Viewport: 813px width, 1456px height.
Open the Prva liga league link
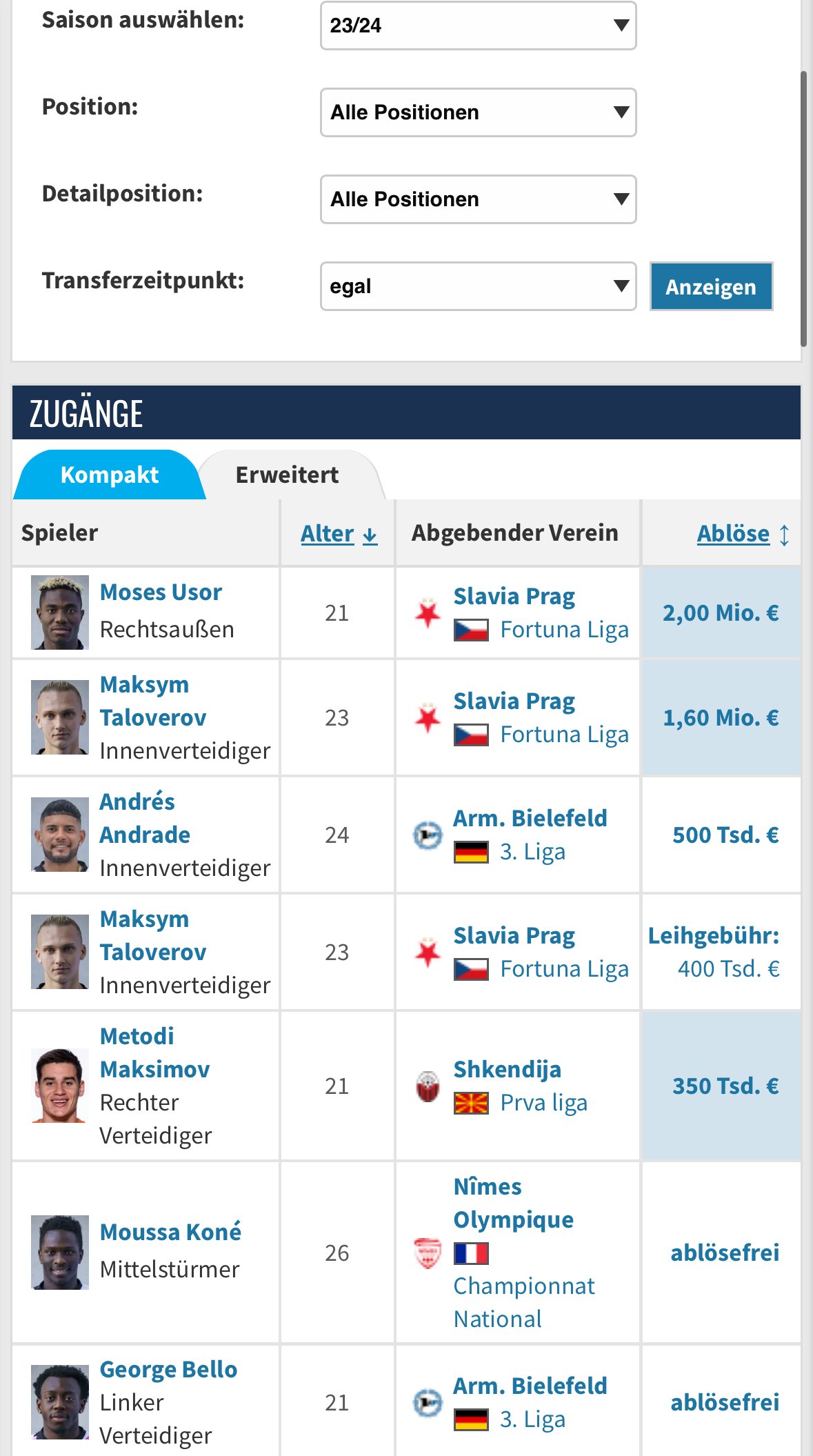pos(543,1103)
